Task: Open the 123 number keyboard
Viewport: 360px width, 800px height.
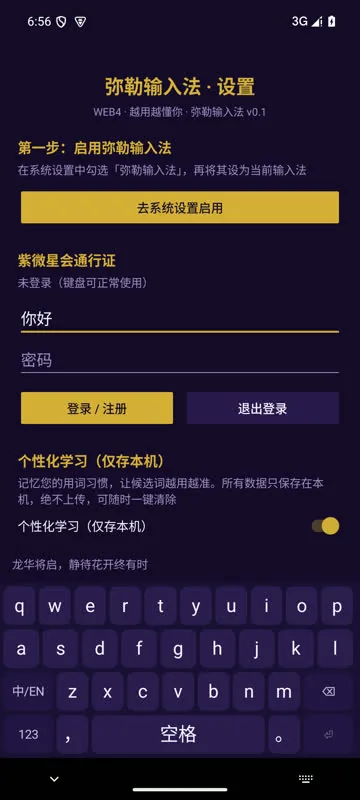Action: point(28,734)
